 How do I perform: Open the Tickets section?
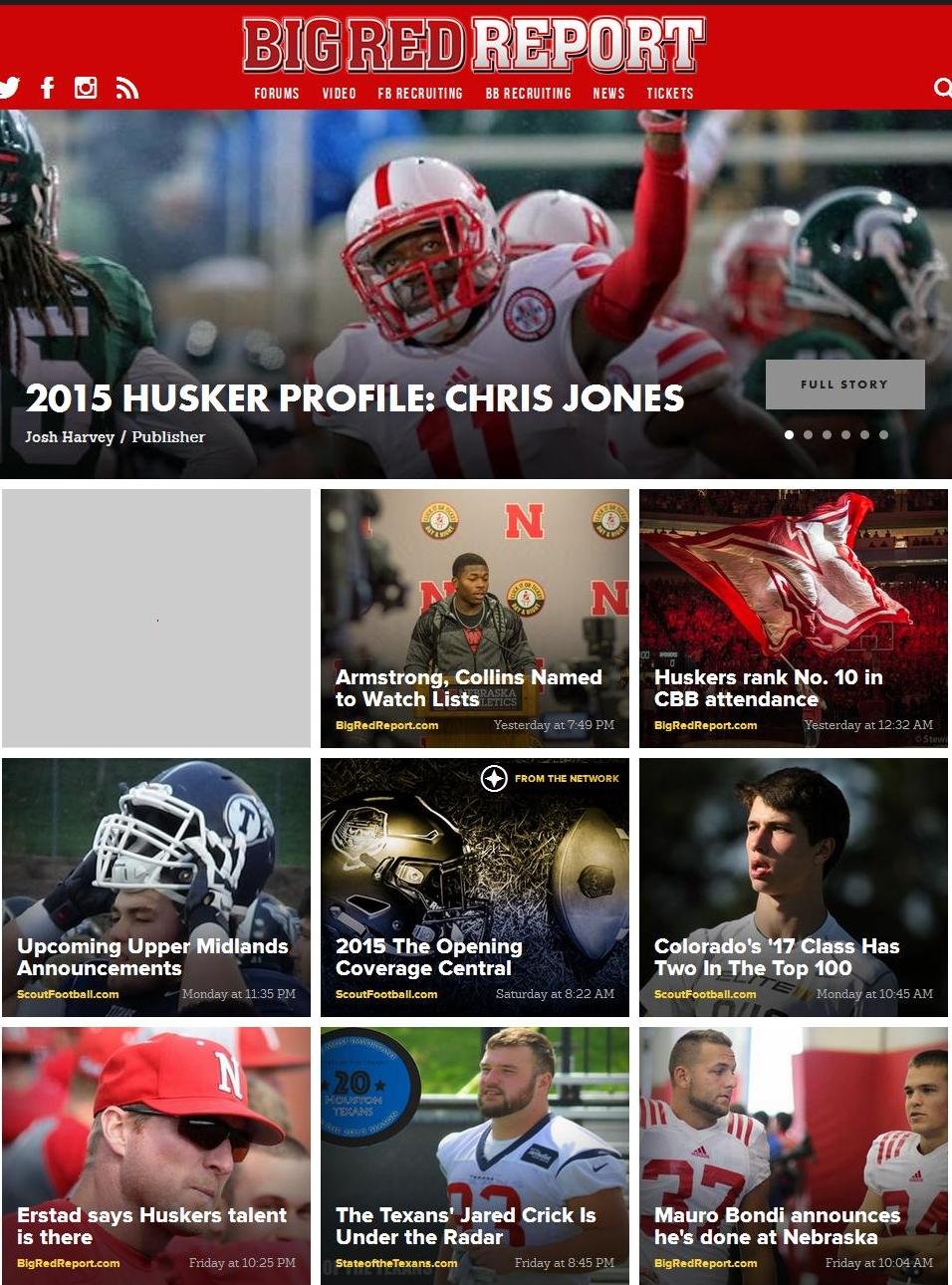(669, 94)
